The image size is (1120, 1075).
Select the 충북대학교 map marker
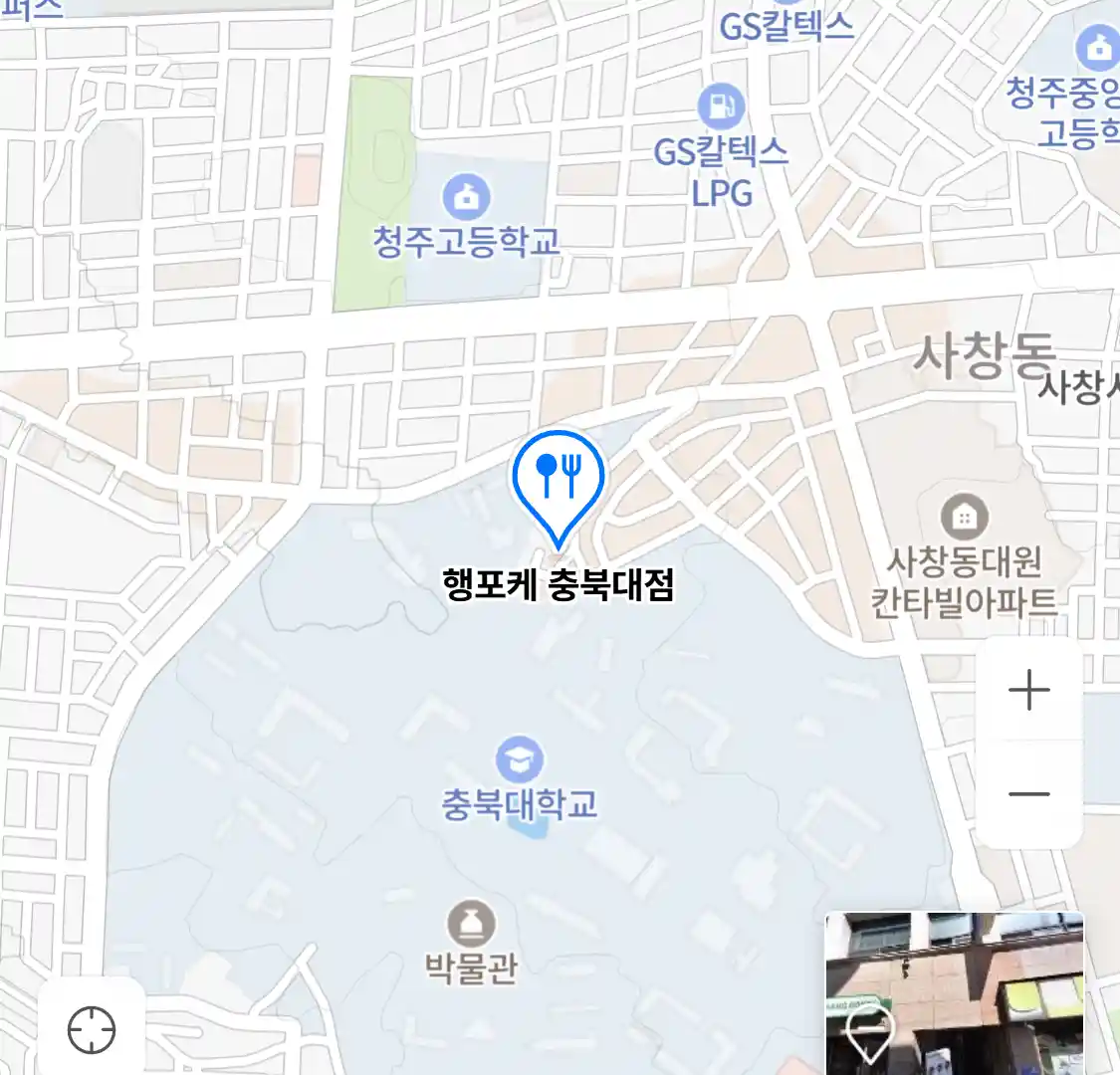(519, 760)
